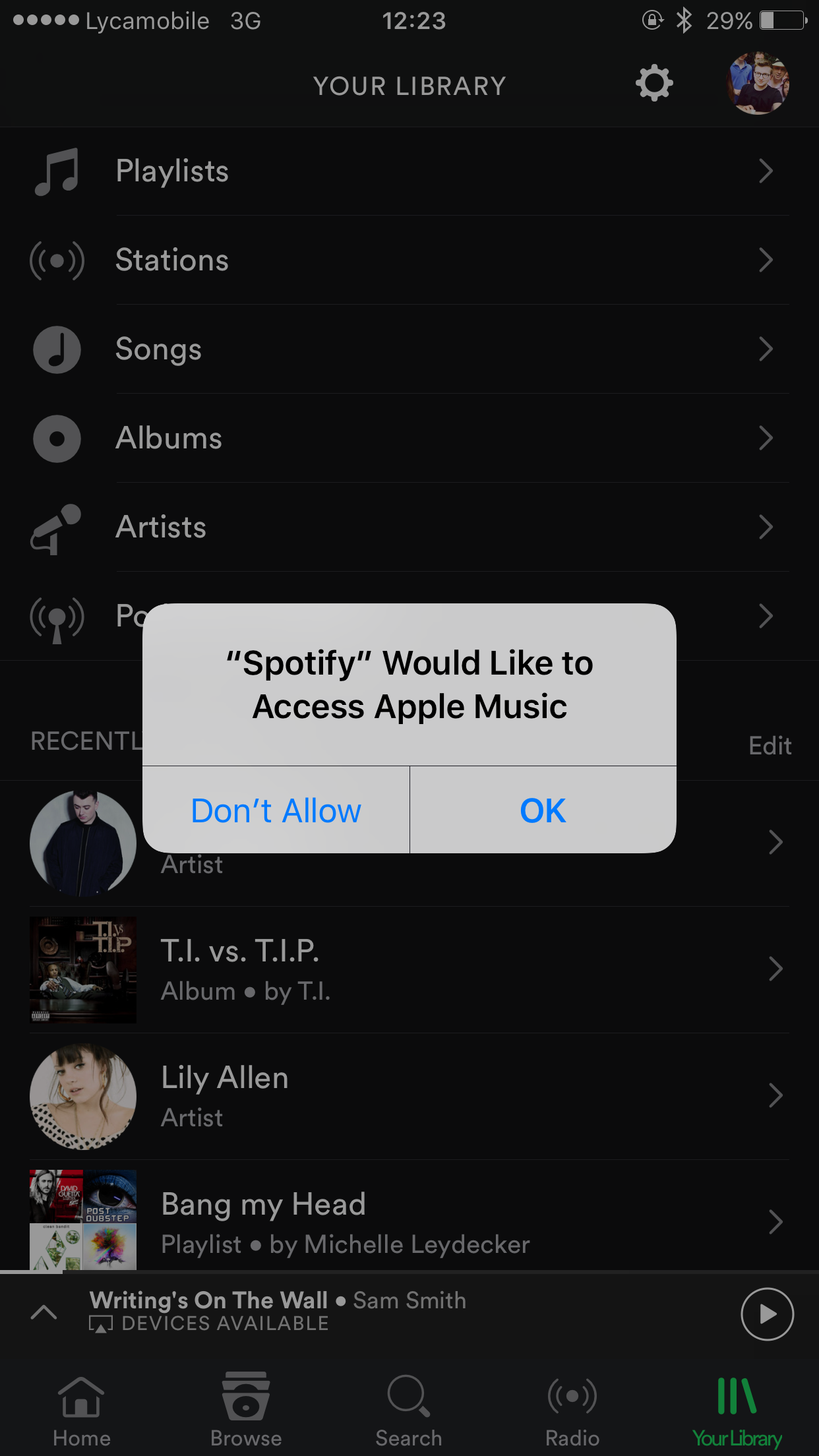Open Stations
Image resolution: width=819 pixels, height=1456 pixels.
pos(409,260)
